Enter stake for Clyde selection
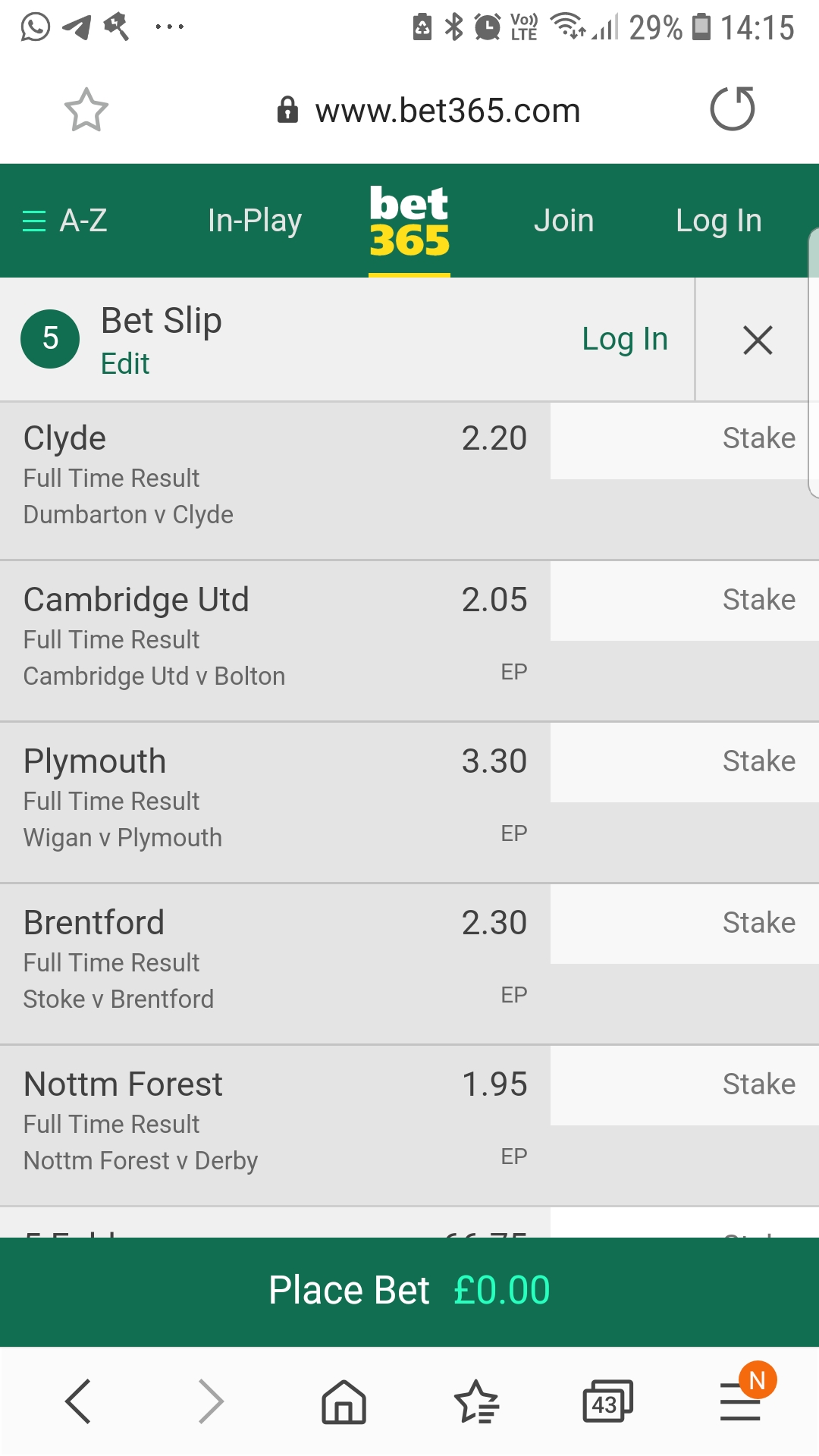The image size is (819, 1456). [682, 440]
